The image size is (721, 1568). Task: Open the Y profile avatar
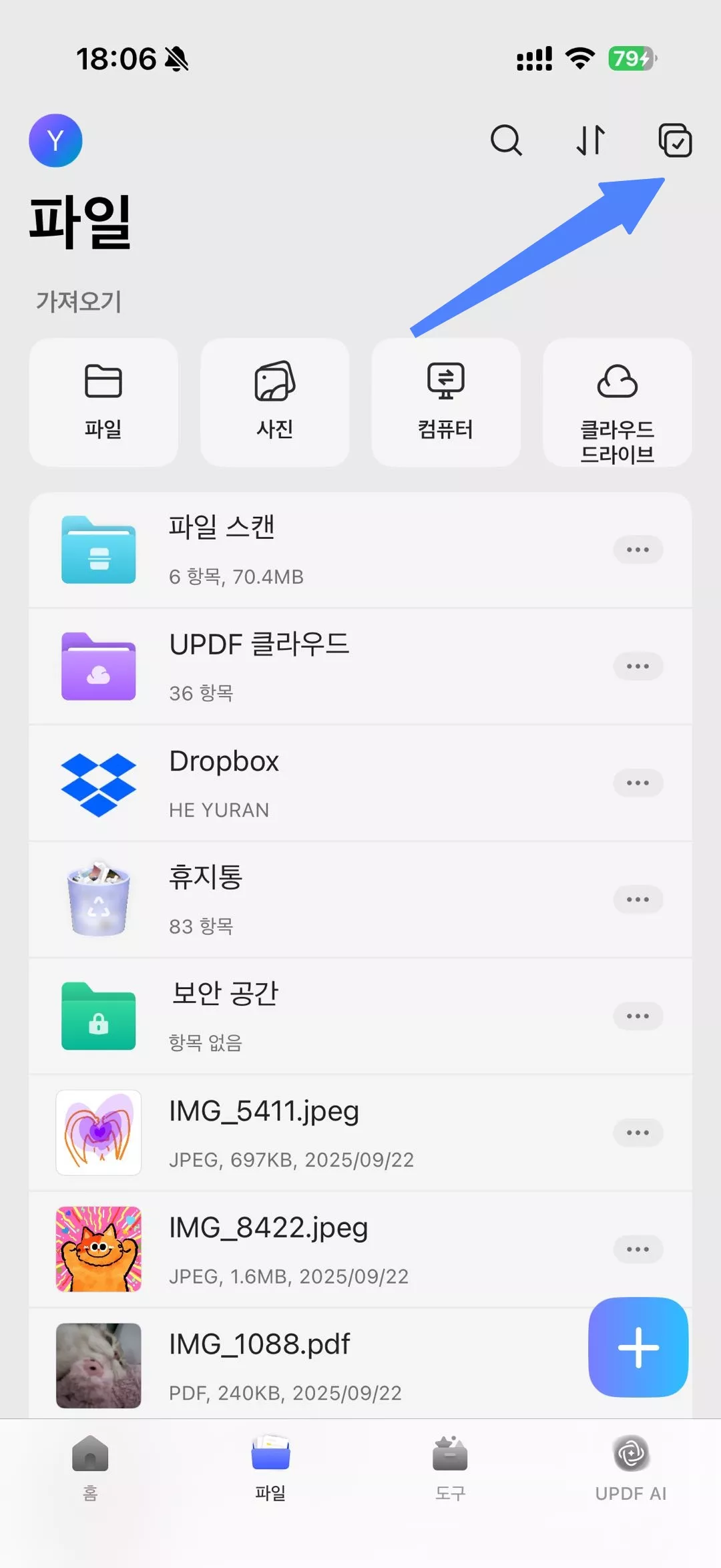[55, 140]
